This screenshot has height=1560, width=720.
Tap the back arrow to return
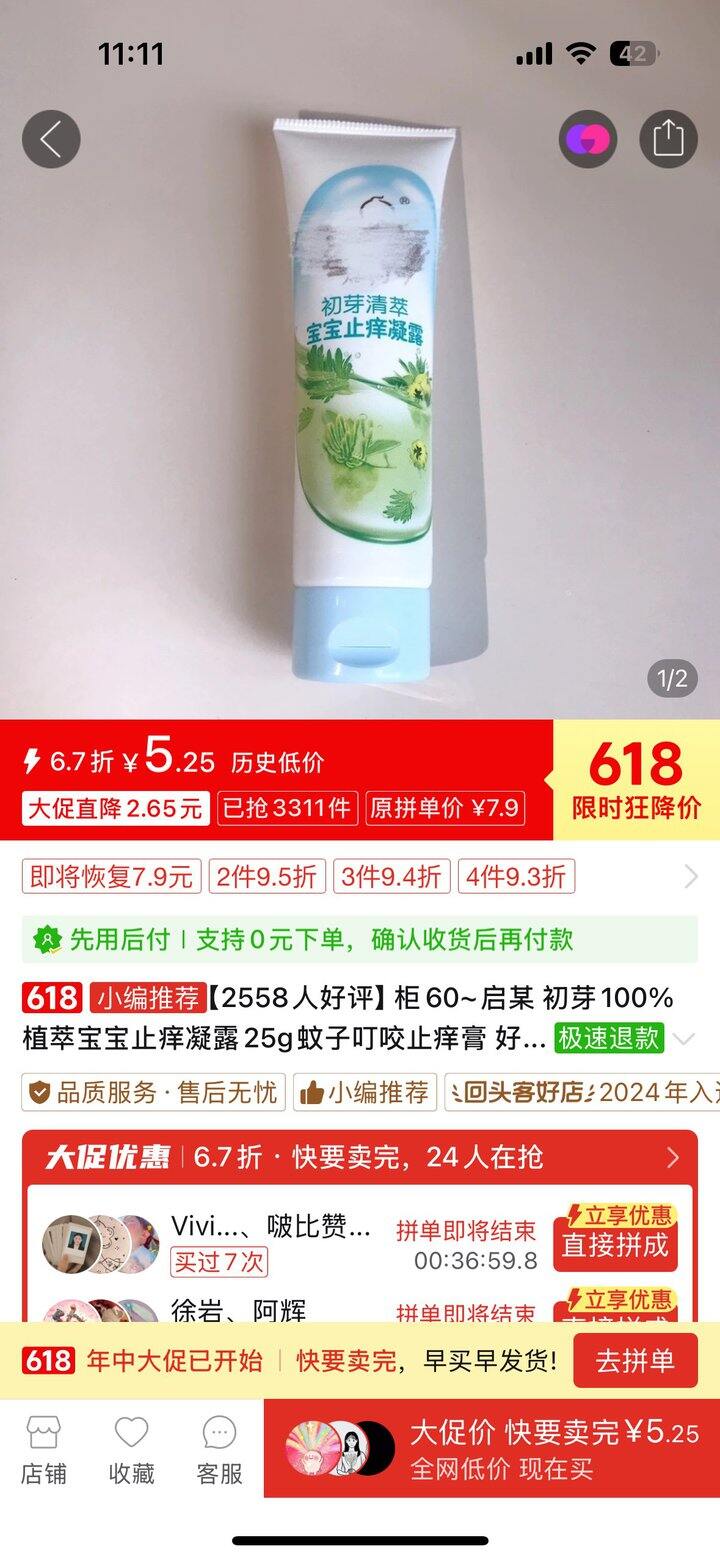click(x=50, y=139)
